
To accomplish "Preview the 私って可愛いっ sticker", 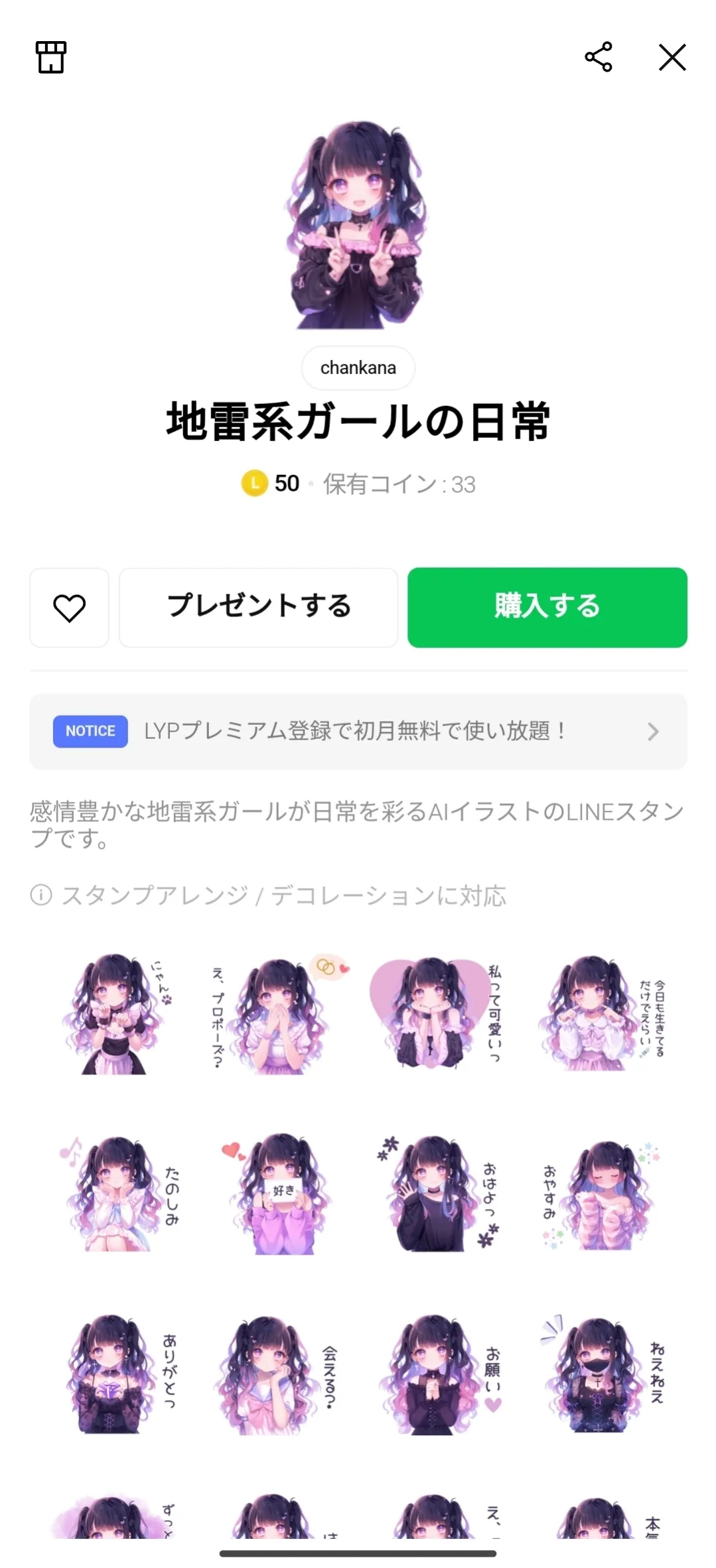I will (438, 1015).
